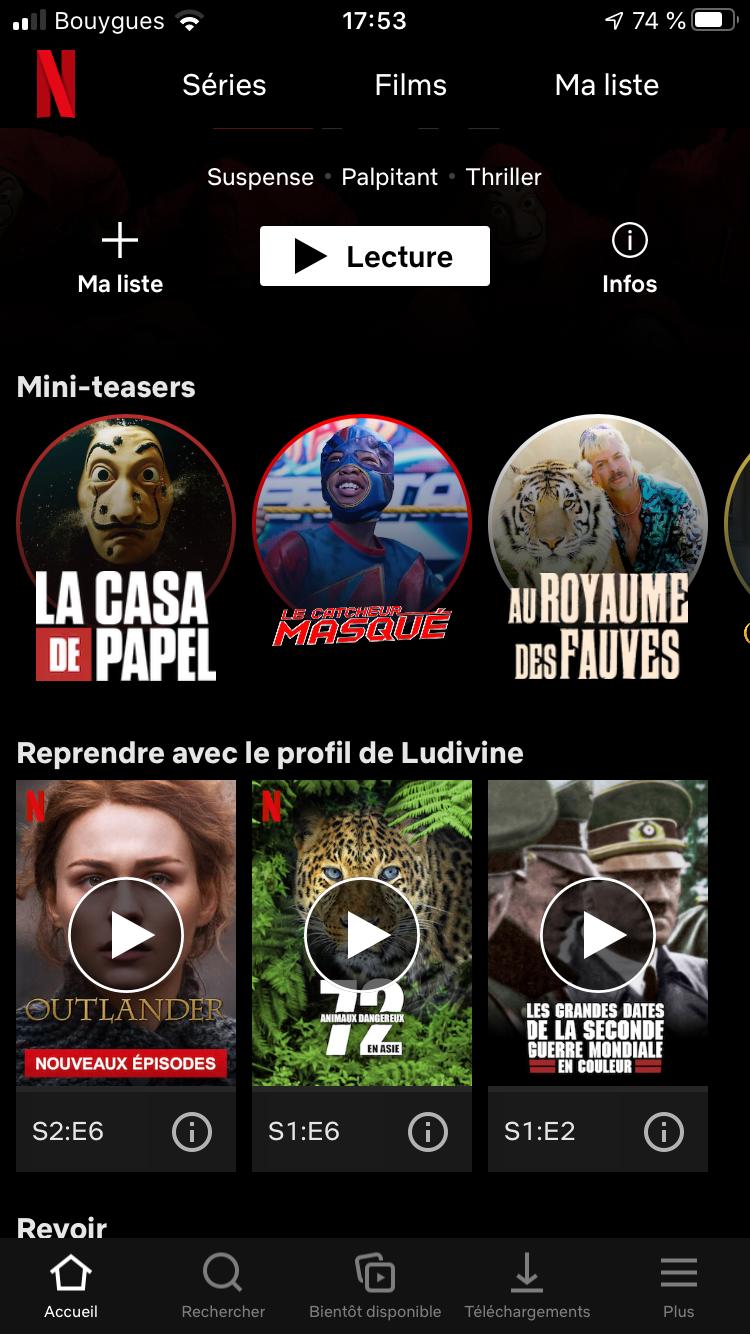Tap the Netflix logo to go to home
Image resolution: width=750 pixels, height=1334 pixels.
point(56,84)
